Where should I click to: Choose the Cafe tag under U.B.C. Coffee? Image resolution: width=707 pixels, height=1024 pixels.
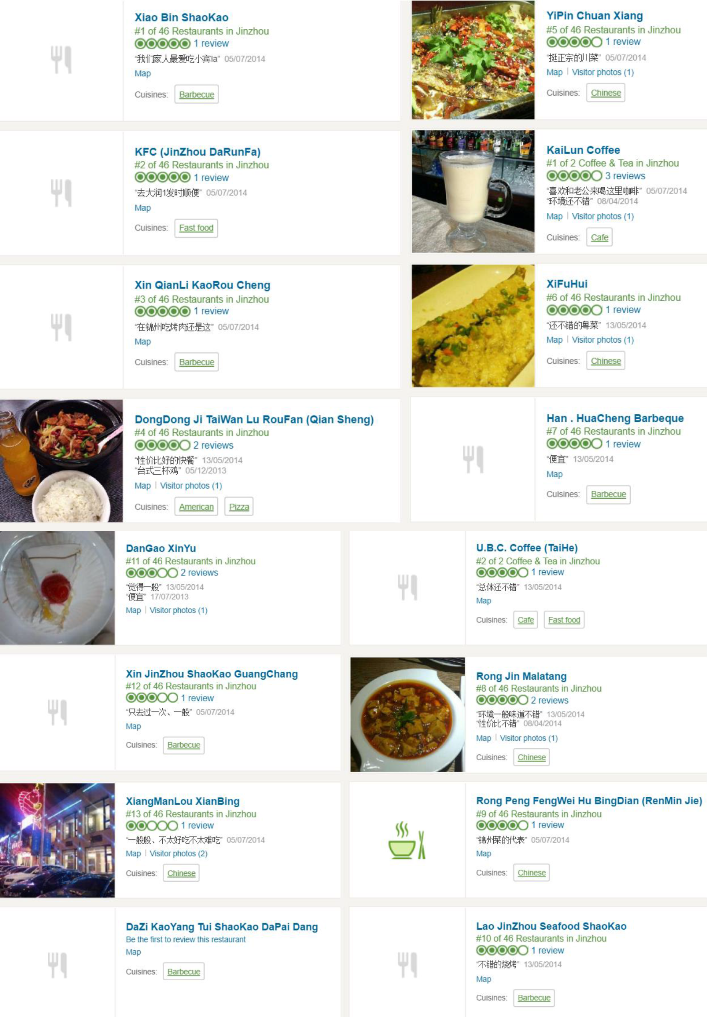(x=525, y=620)
